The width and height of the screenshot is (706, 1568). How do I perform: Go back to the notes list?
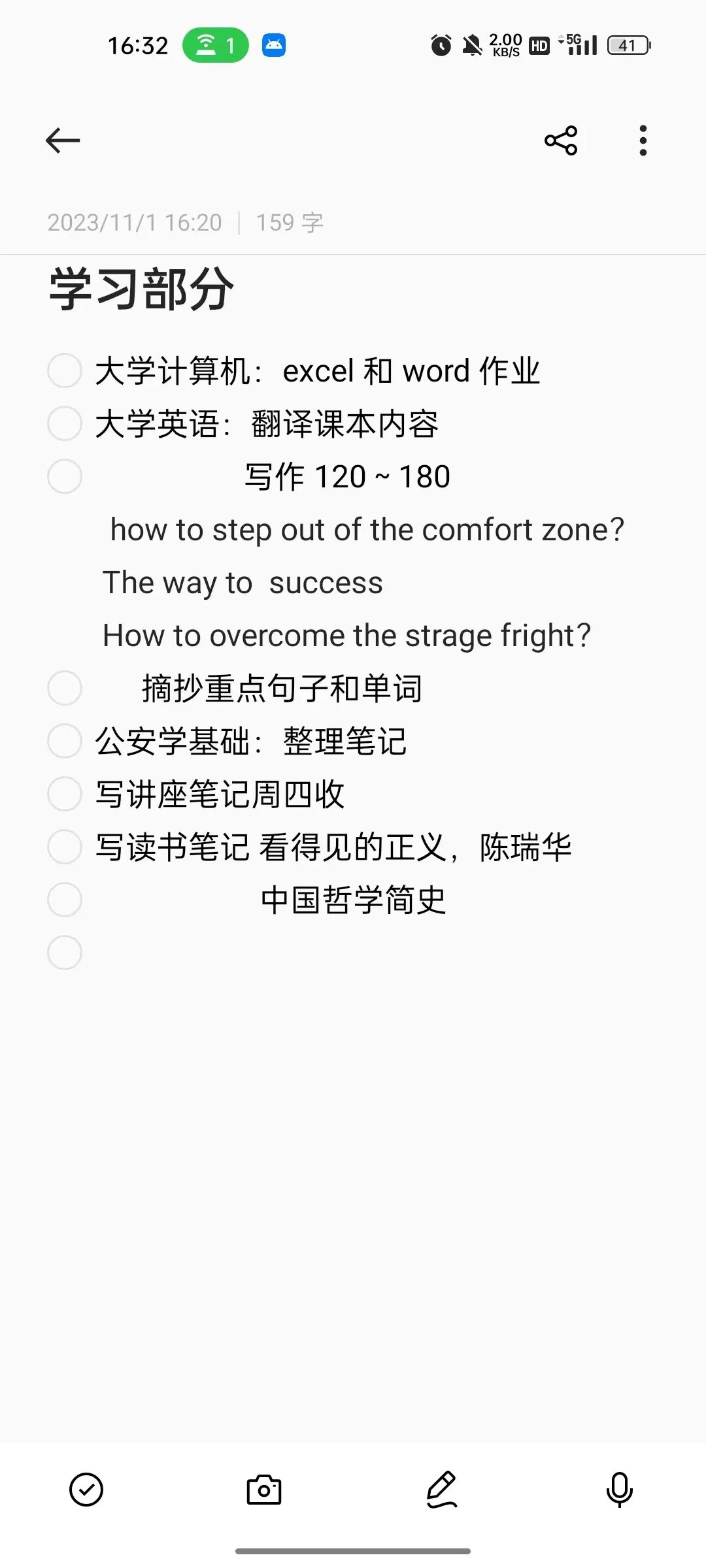63,140
